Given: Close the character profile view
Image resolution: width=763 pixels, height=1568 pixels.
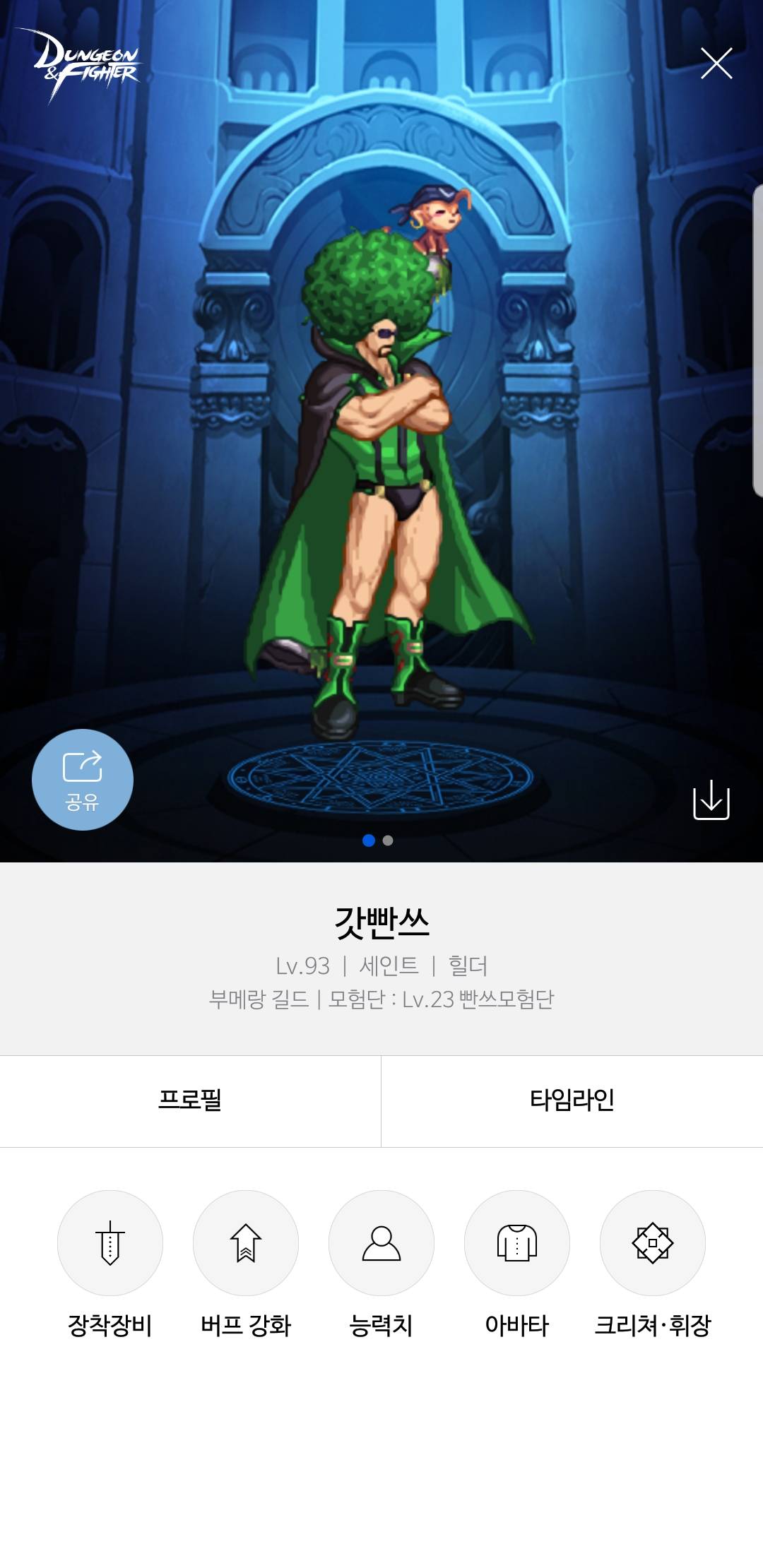Looking at the screenshot, I should click(x=716, y=63).
